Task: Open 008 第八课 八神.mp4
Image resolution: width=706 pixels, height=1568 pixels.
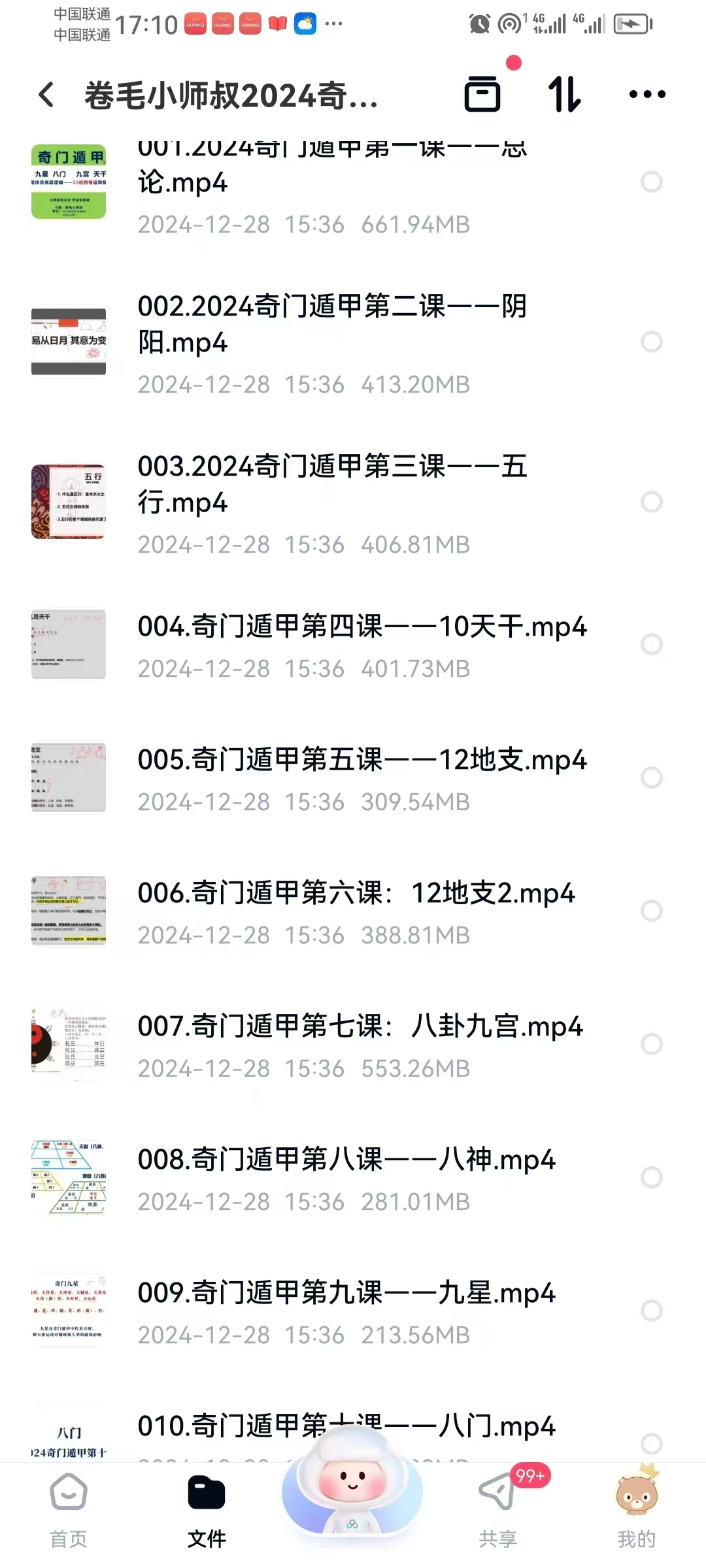Action: click(346, 1160)
